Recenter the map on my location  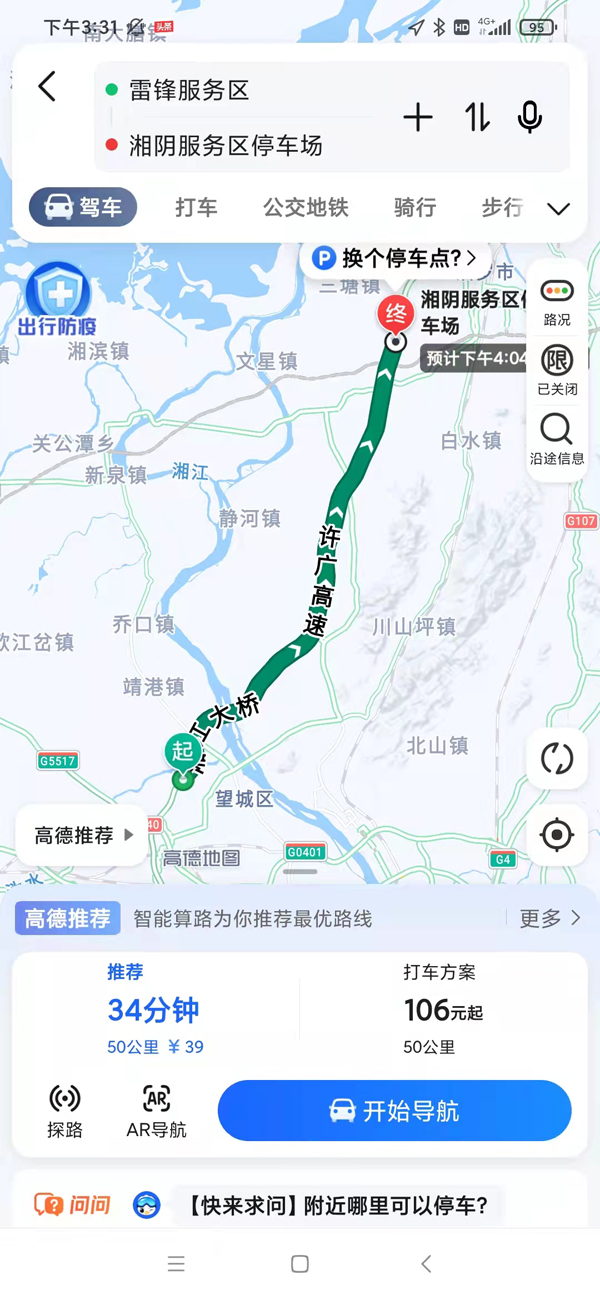click(557, 835)
